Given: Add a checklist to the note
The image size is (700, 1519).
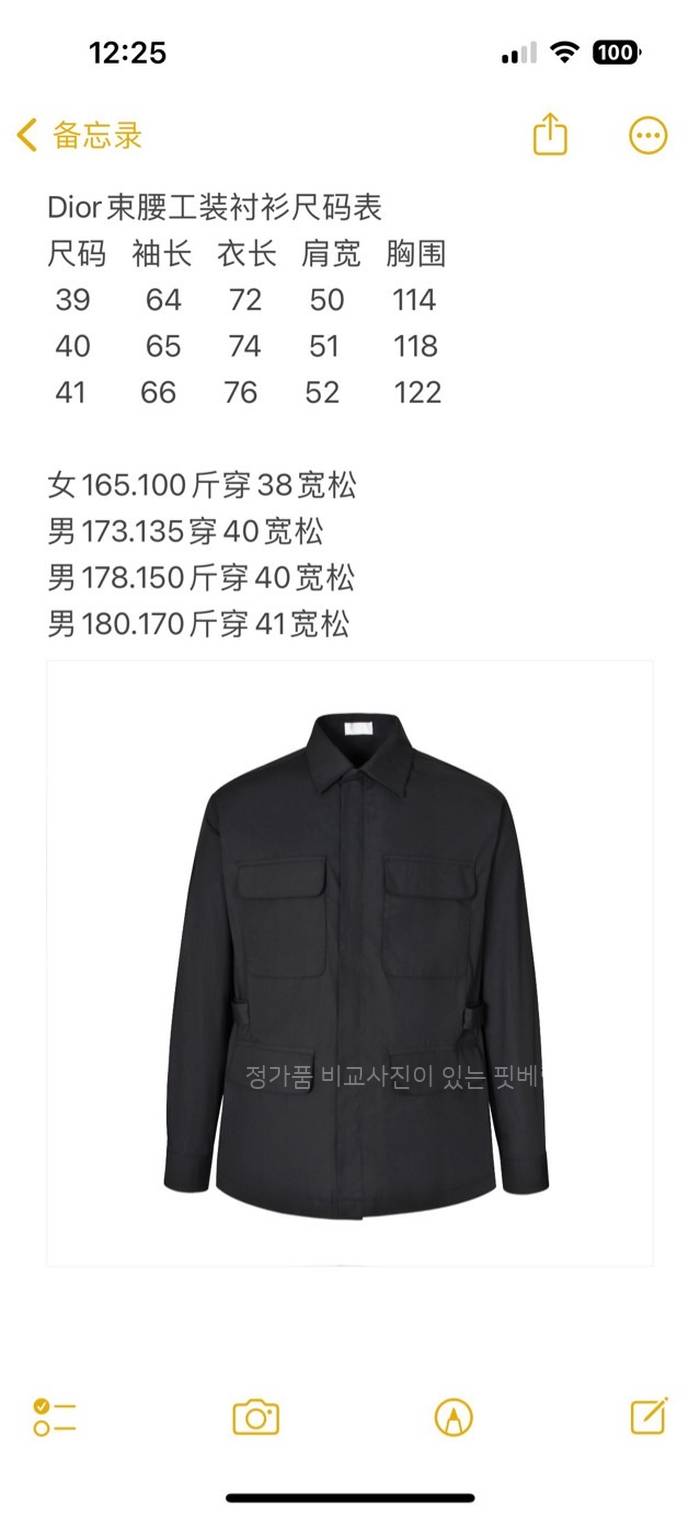Looking at the screenshot, I should [54, 1417].
